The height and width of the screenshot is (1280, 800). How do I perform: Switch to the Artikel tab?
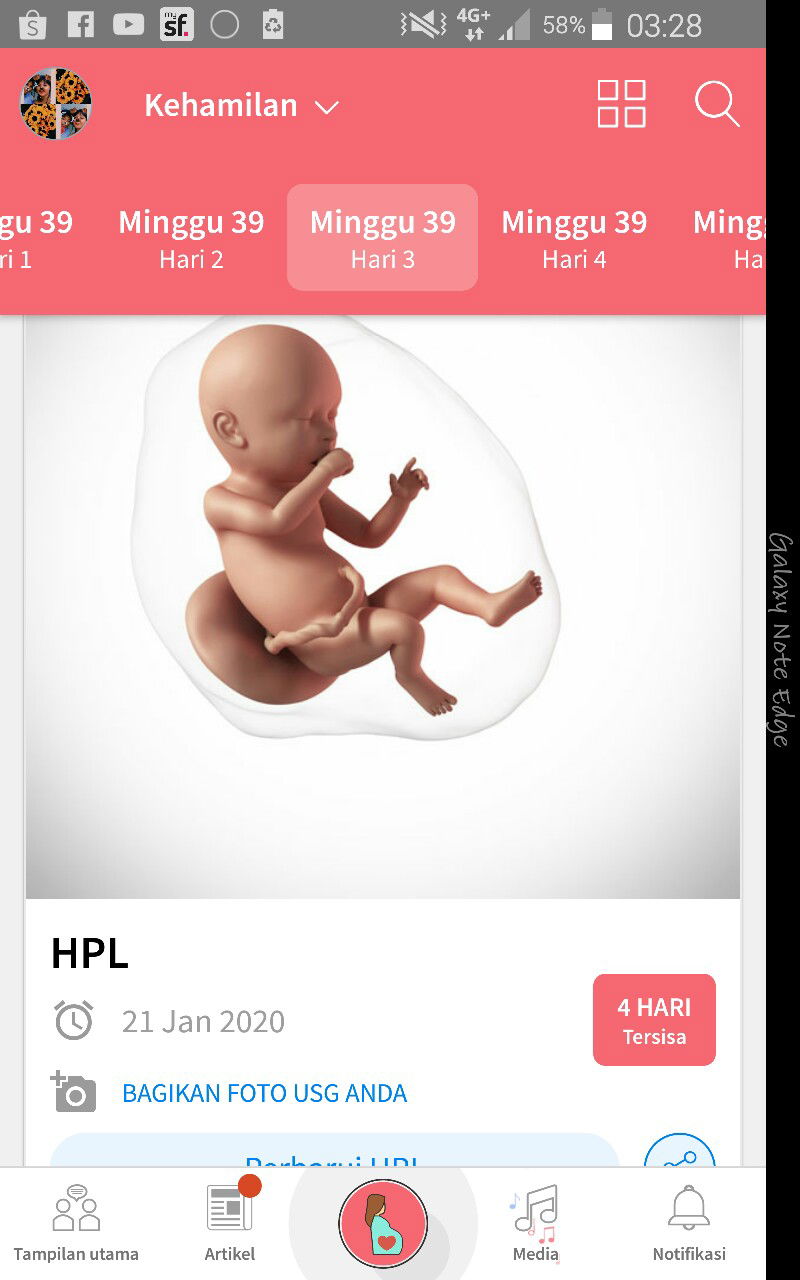(230, 1224)
